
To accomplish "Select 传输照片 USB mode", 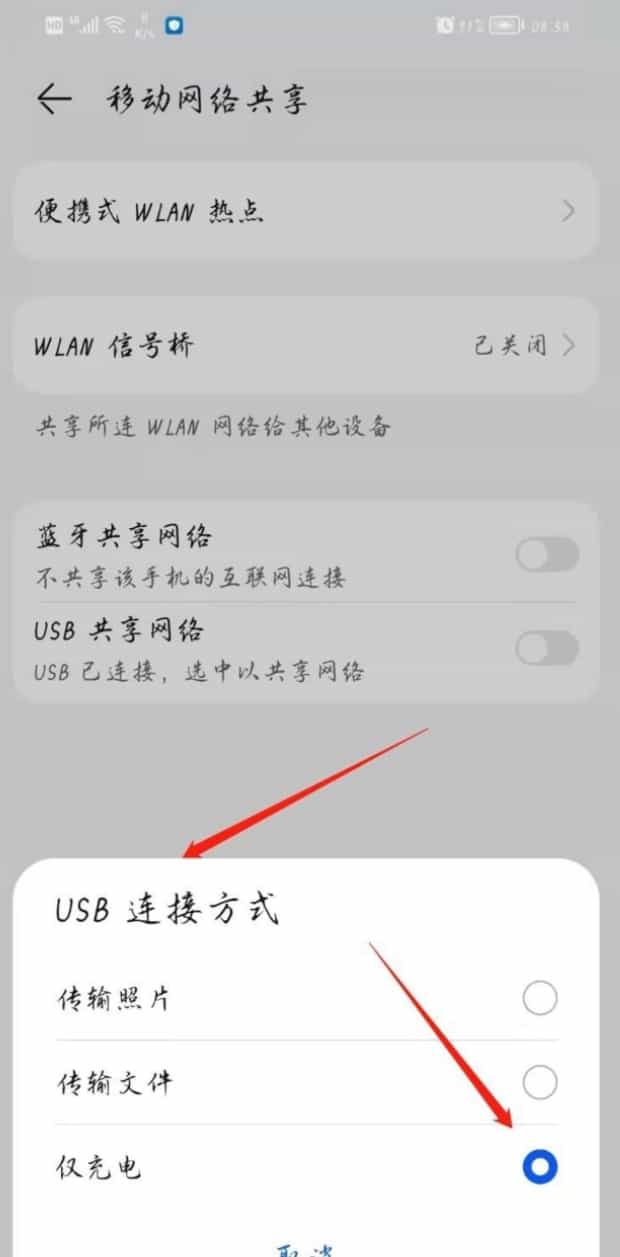I will click(x=539, y=998).
